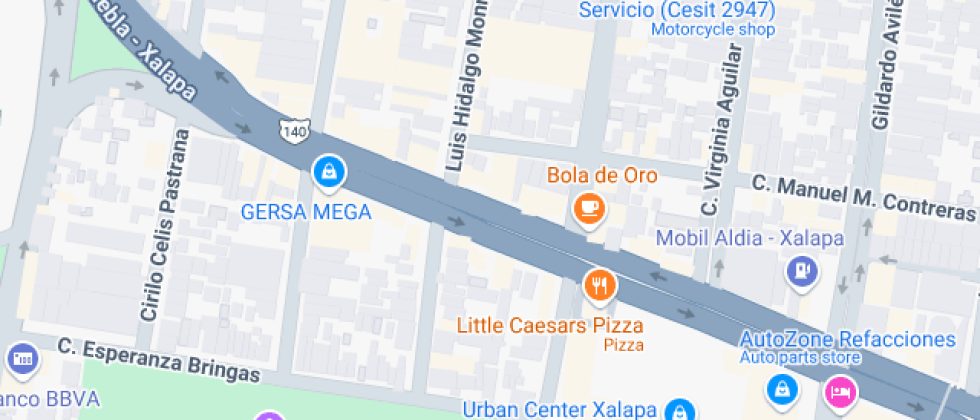Open the Urban Center Xalapa pin
The width and height of the screenshot is (980, 420).
(681, 410)
